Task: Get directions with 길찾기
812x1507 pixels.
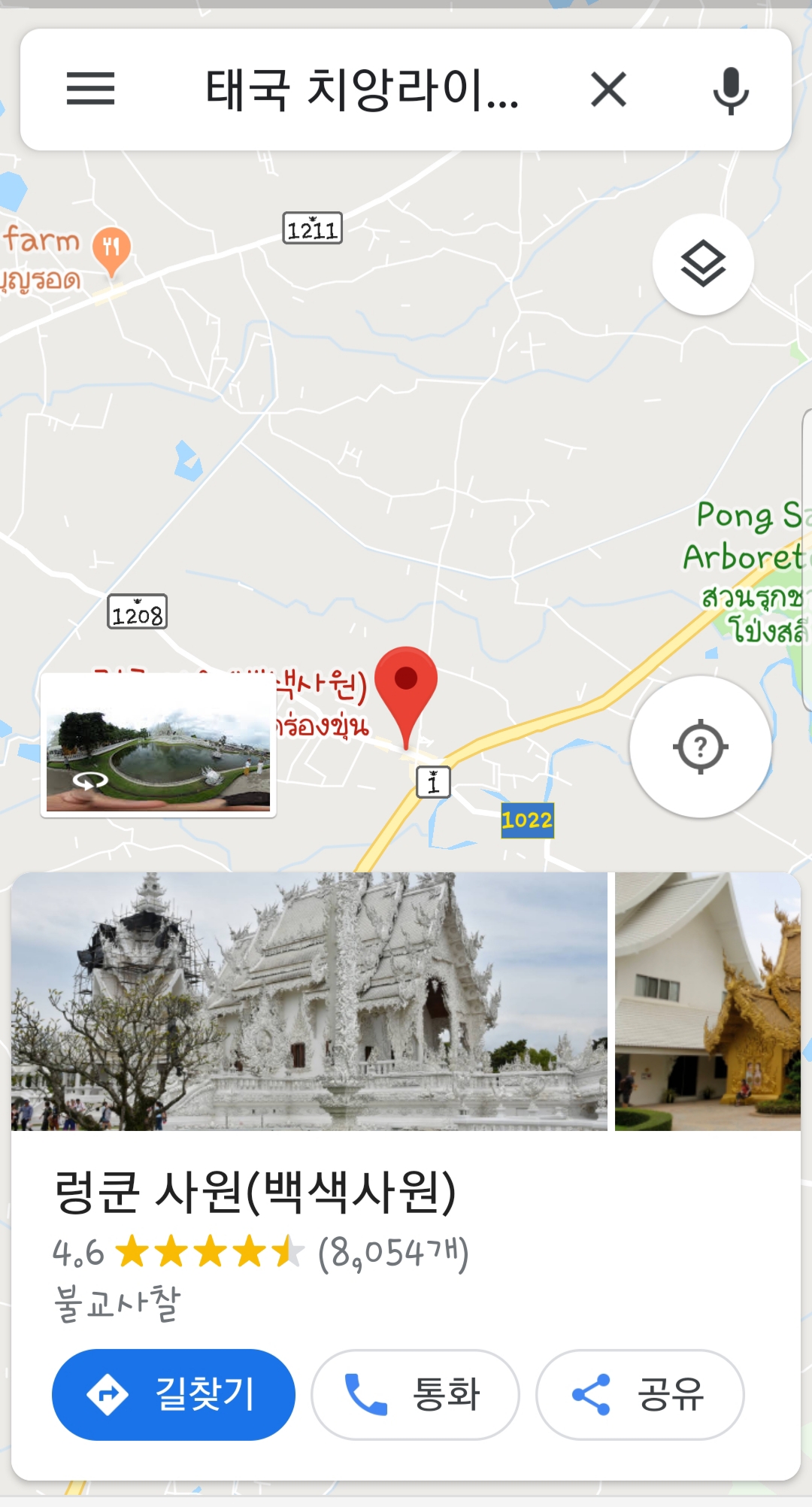Action: (173, 1394)
